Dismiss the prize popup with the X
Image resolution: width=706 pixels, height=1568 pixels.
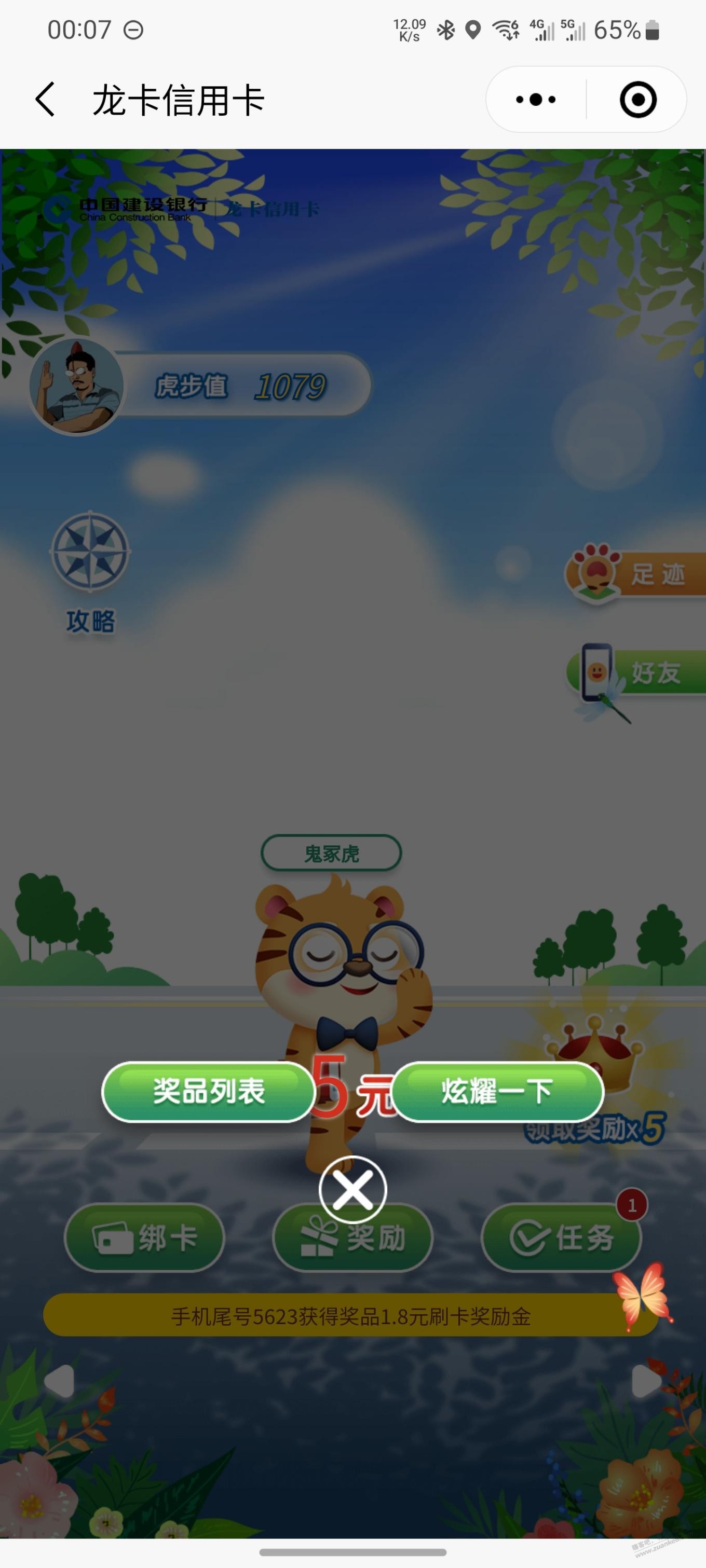pyautogui.click(x=352, y=1189)
